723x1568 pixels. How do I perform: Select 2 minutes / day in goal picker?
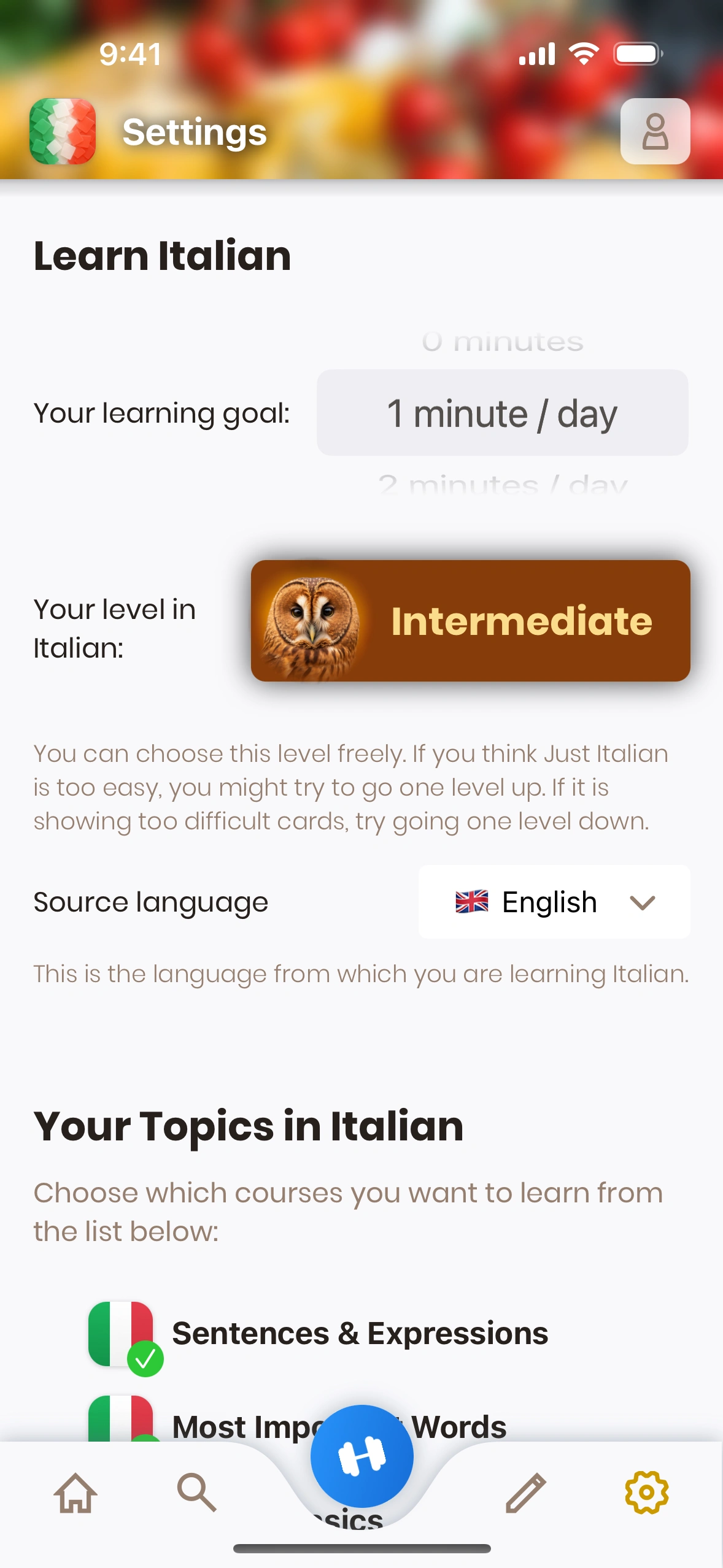[x=502, y=485]
